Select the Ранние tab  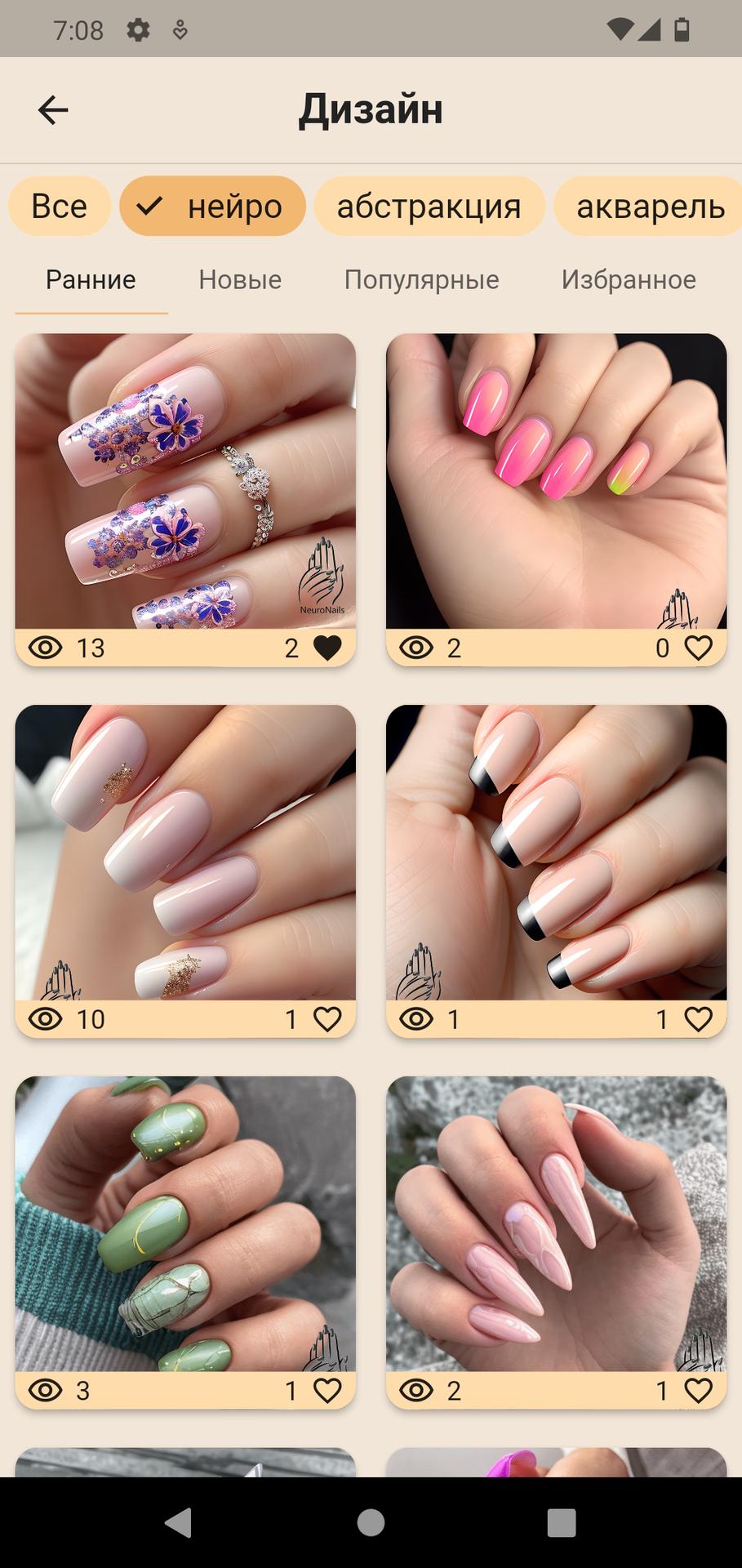[91, 280]
